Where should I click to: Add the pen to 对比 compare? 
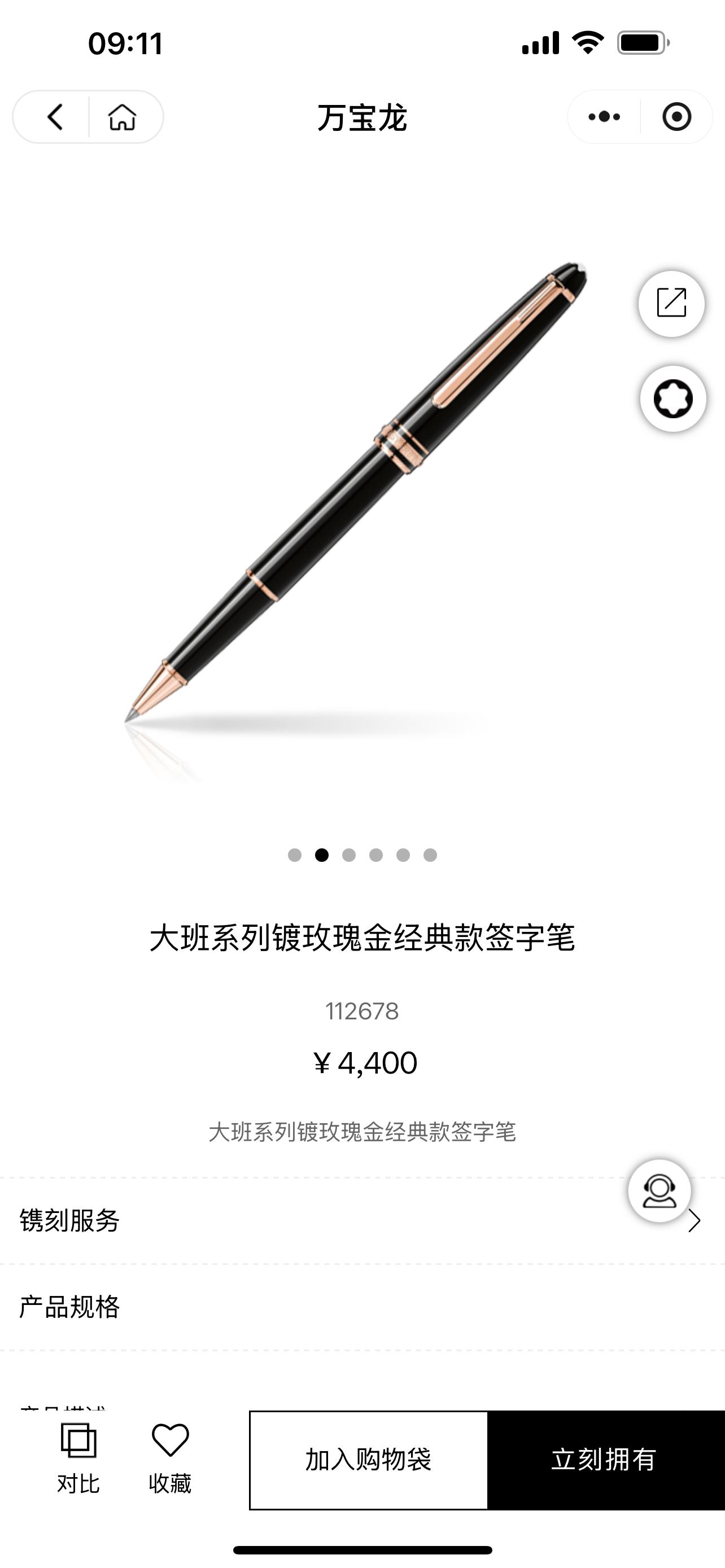(x=78, y=1458)
